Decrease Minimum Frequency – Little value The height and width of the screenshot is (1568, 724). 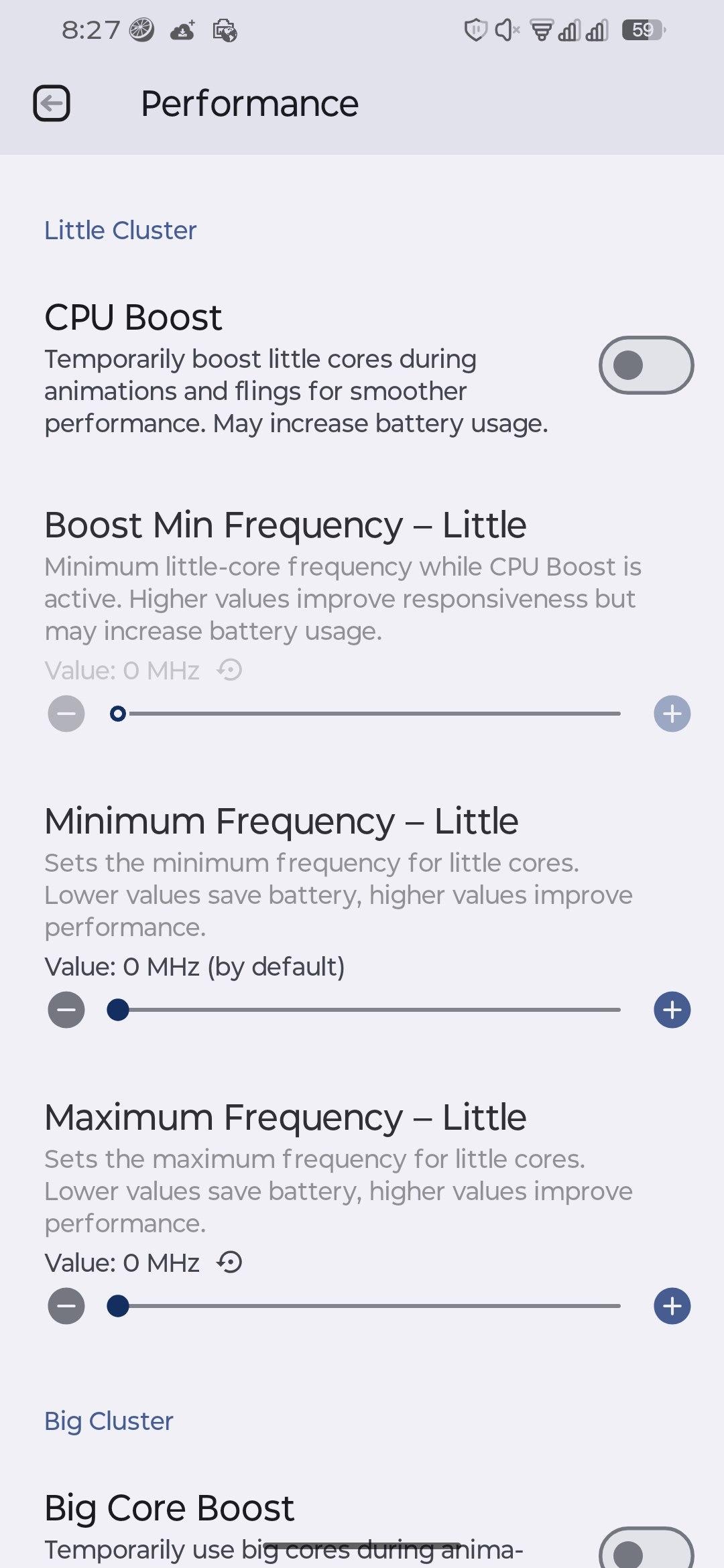[x=66, y=1010]
